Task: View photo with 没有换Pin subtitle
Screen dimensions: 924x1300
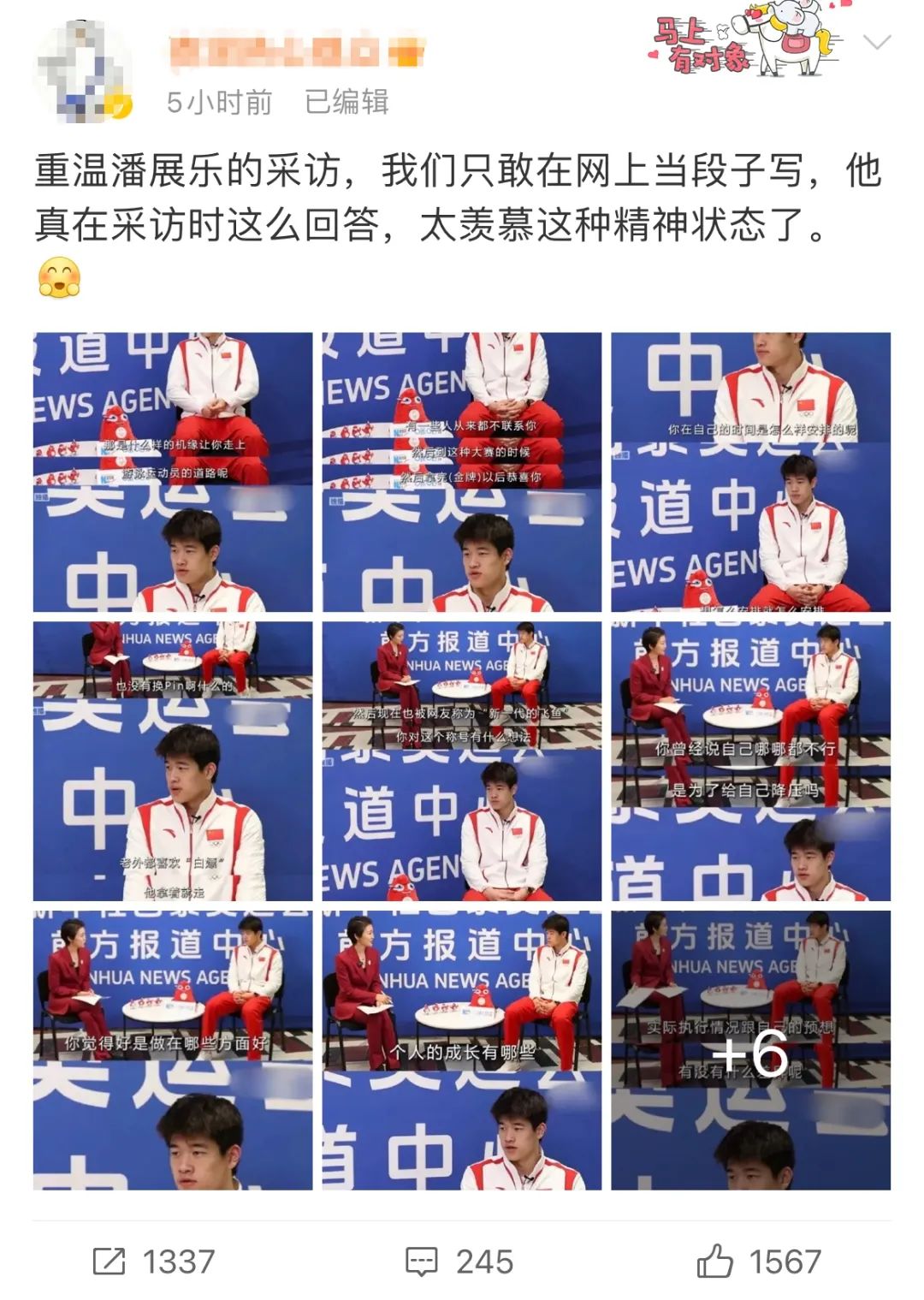Action: tap(173, 761)
